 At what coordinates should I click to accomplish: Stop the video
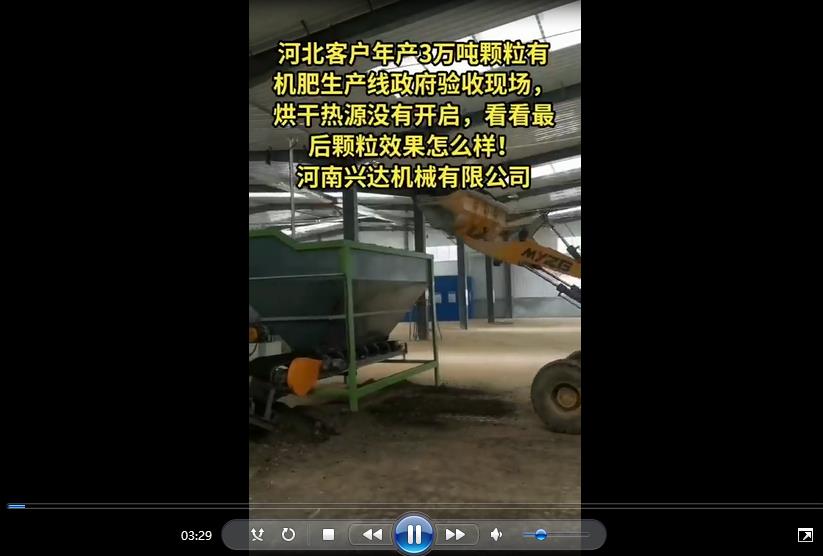tap(328, 535)
